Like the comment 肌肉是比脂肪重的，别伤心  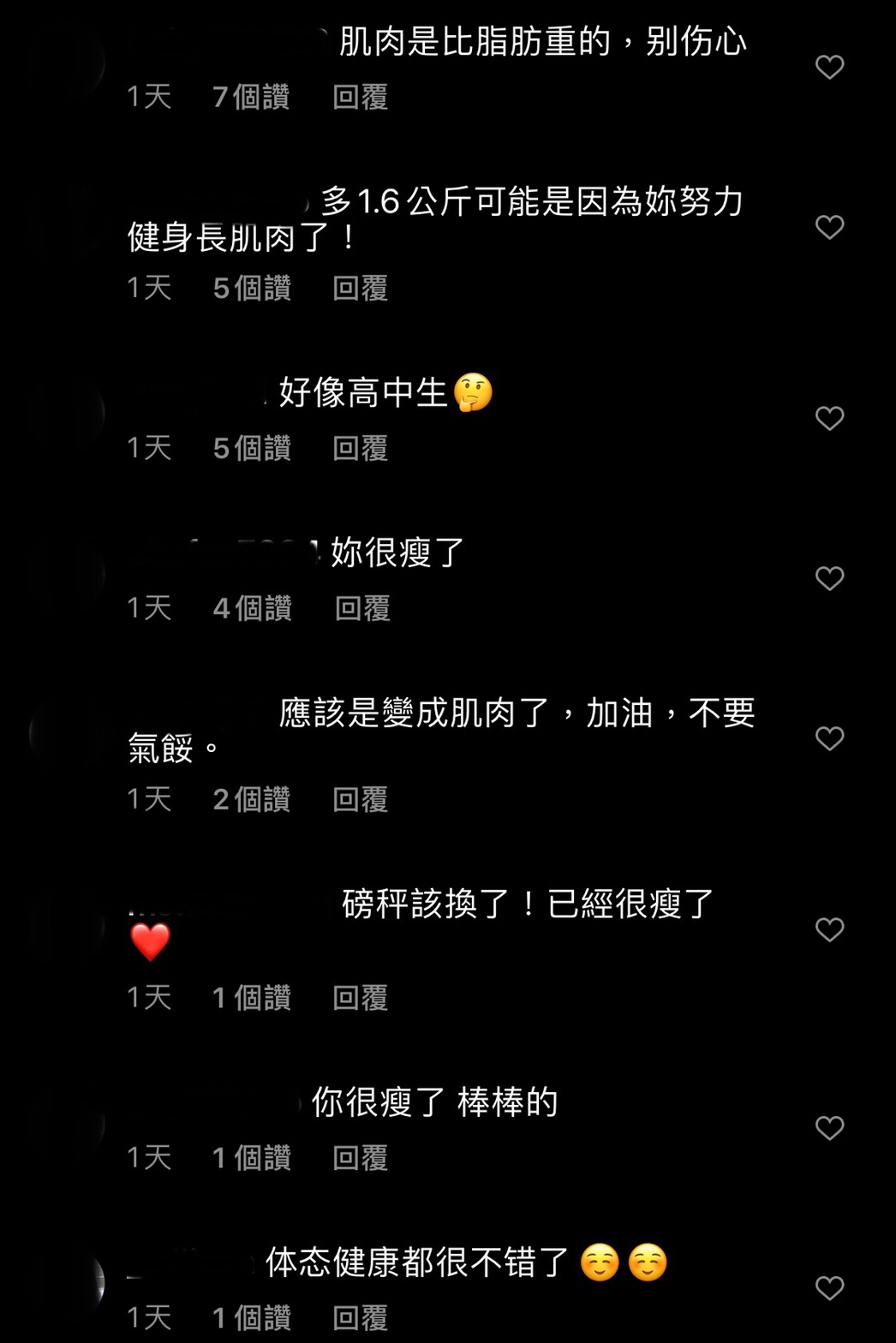(x=829, y=67)
